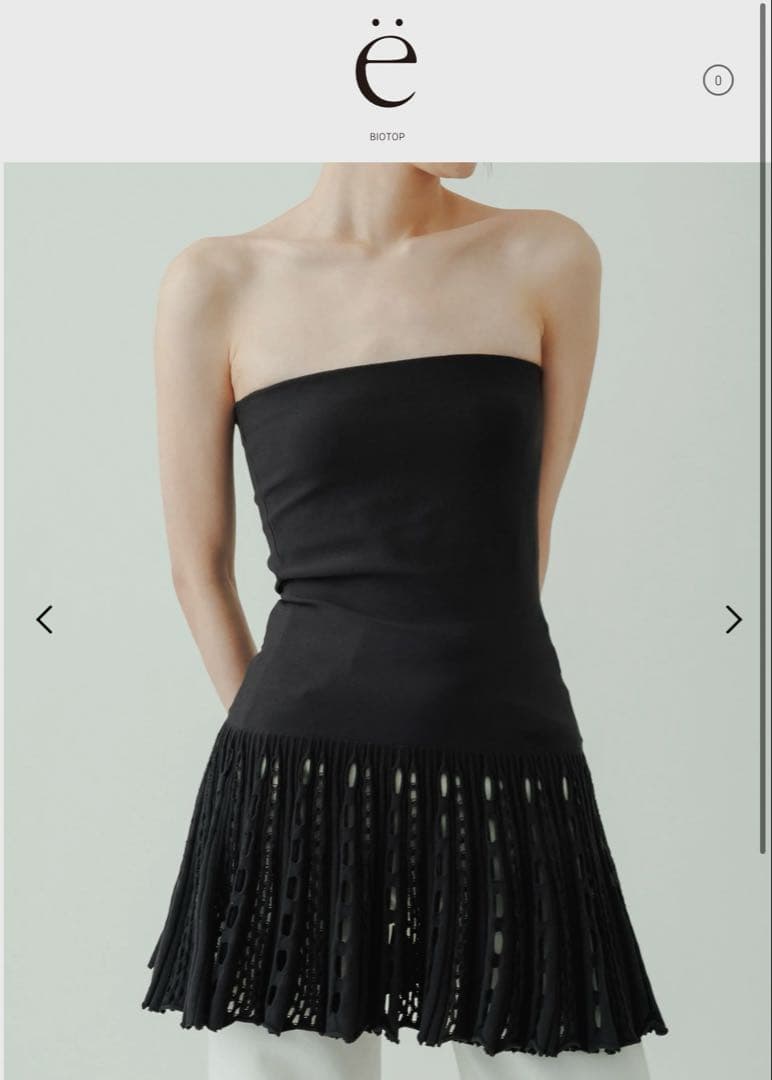This screenshot has width=772, height=1080.
Task: Open the shopping cart showing 0
Action: 718,80
